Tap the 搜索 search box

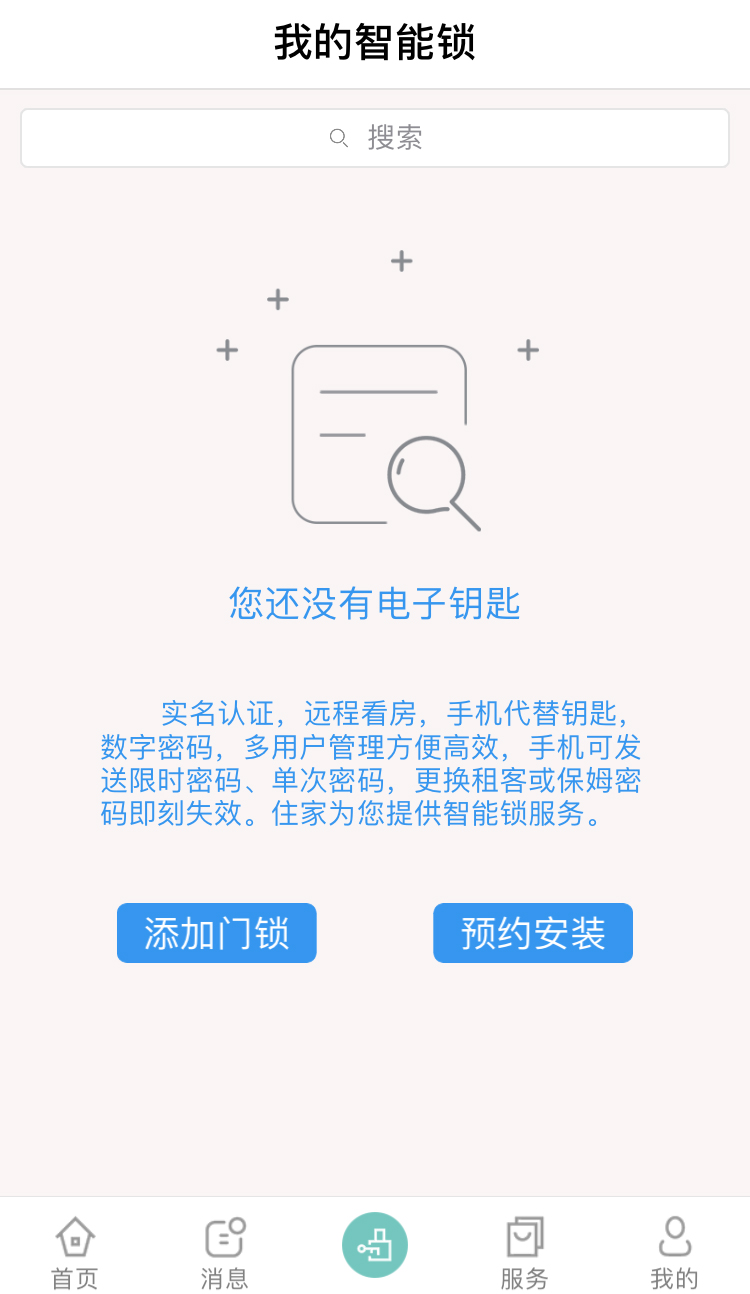click(x=375, y=138)
